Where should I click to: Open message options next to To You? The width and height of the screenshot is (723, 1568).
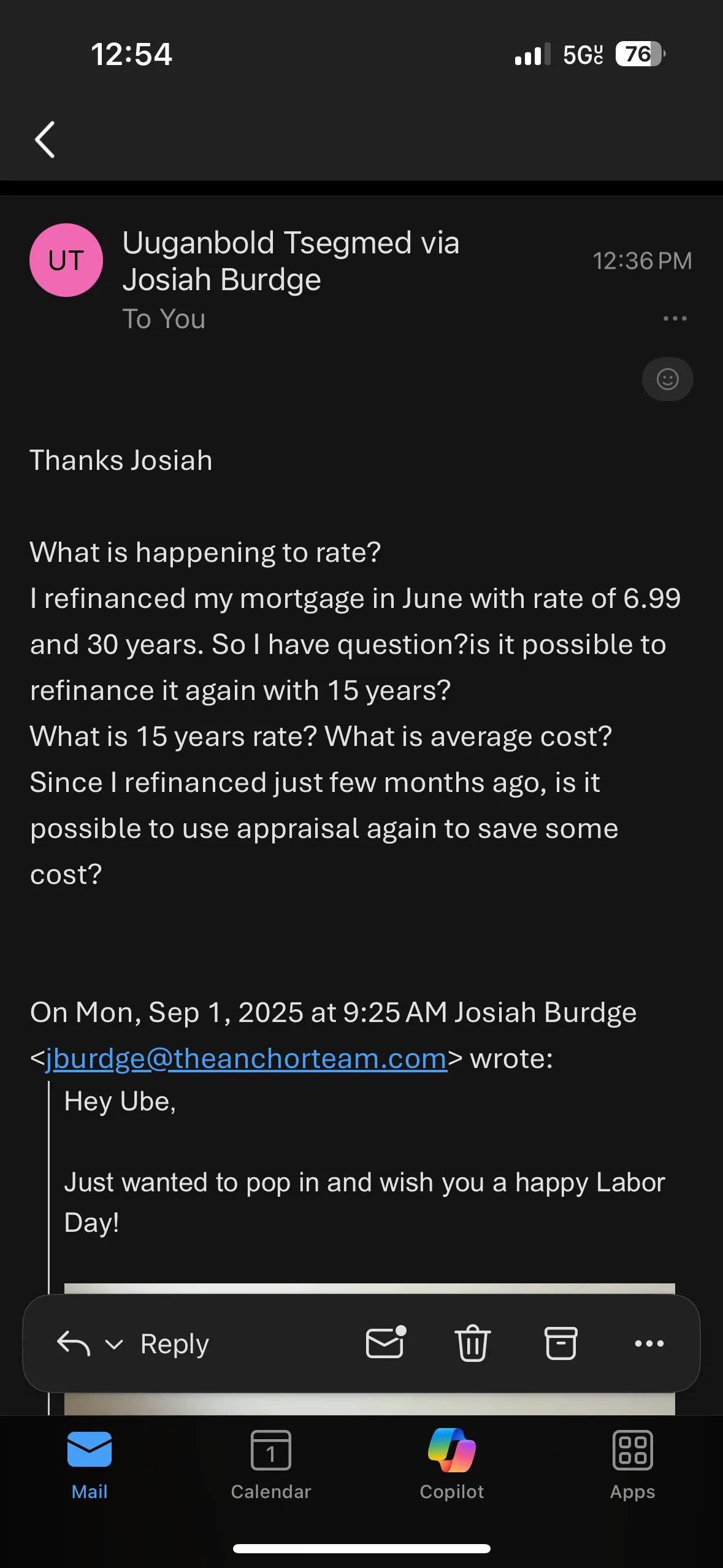pos(675,318)
